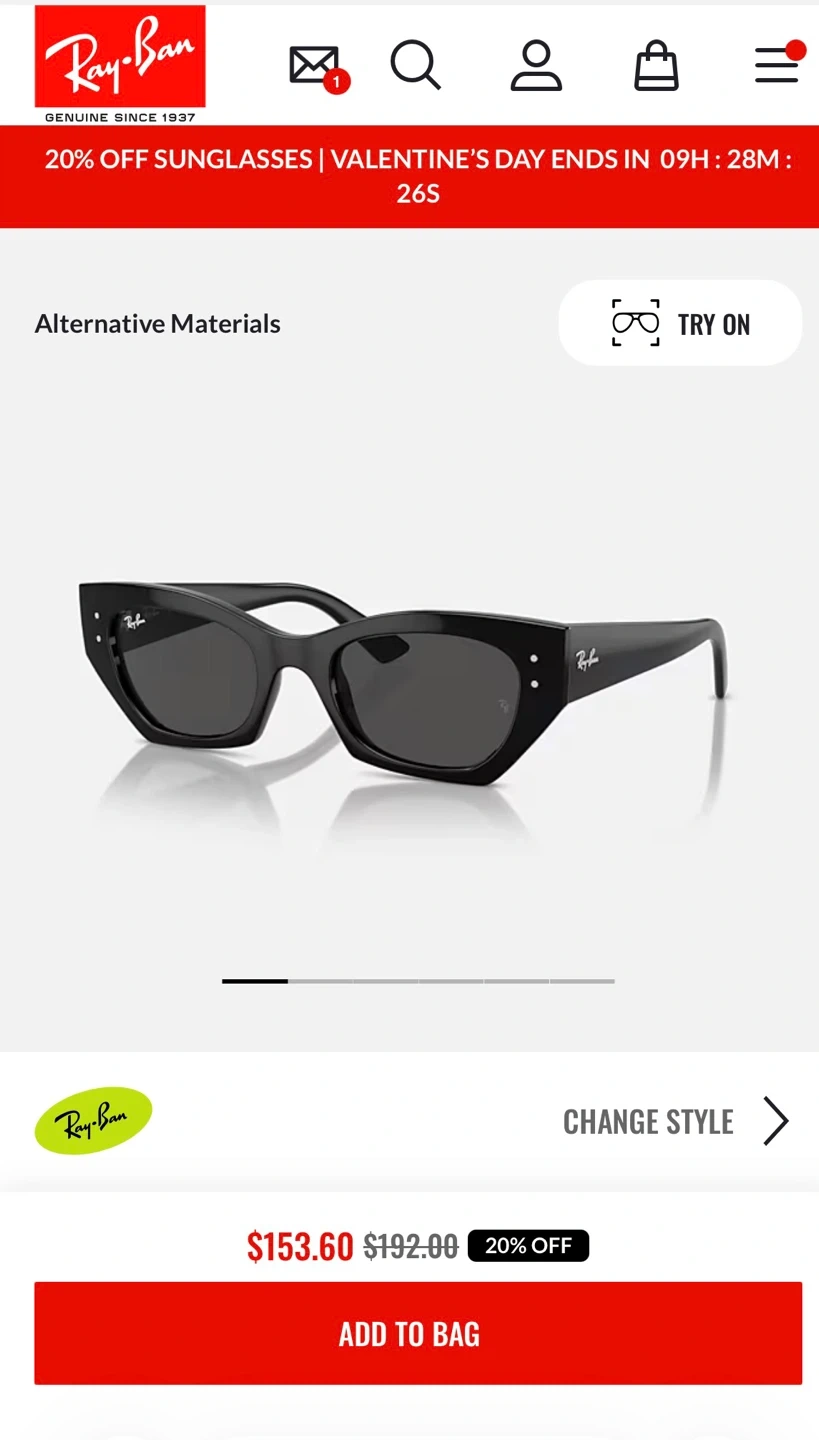This screenshot has width=819, height=1440.
Task: View the shopping bag
Action: [657, 66]
